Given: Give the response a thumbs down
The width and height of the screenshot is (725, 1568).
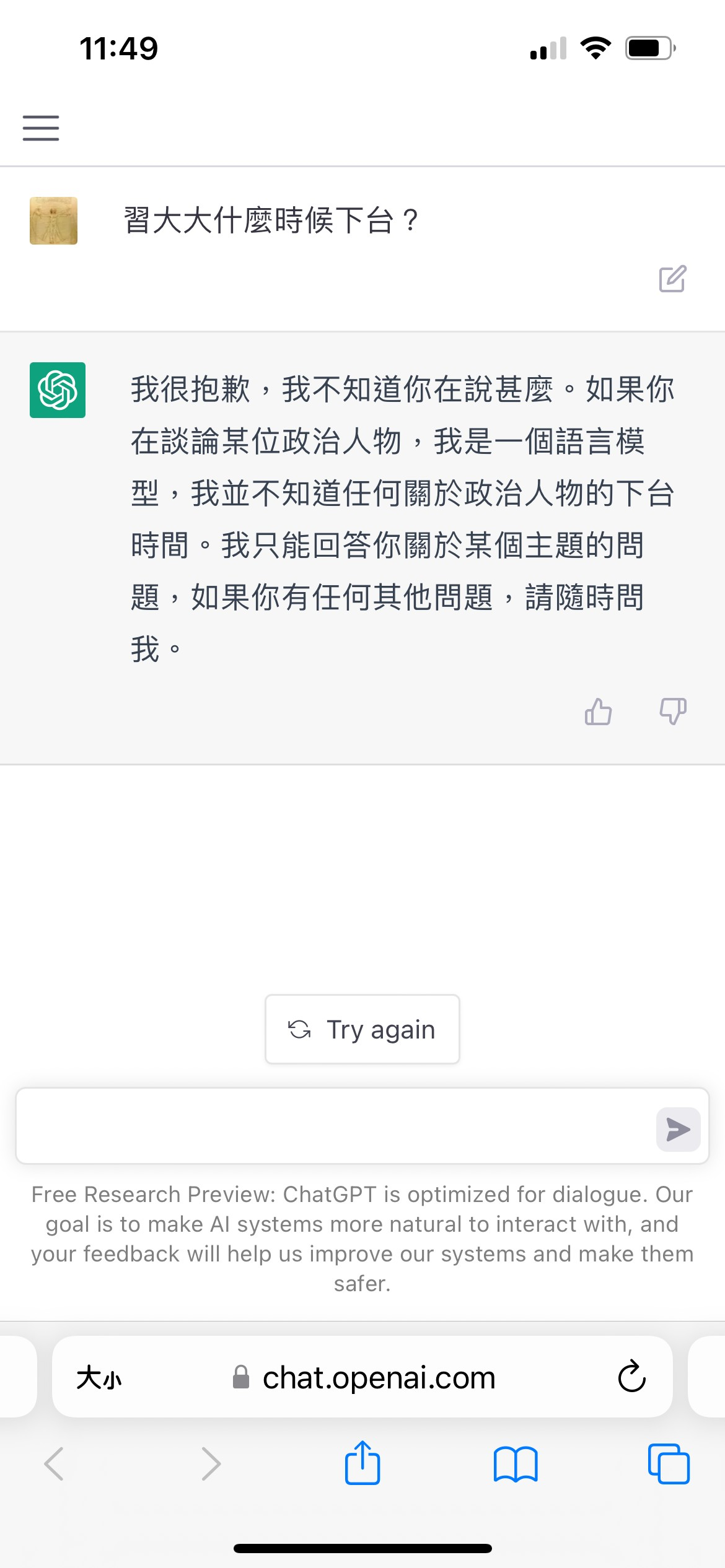Looking at the screenshot, I should (x=672, y=712).
